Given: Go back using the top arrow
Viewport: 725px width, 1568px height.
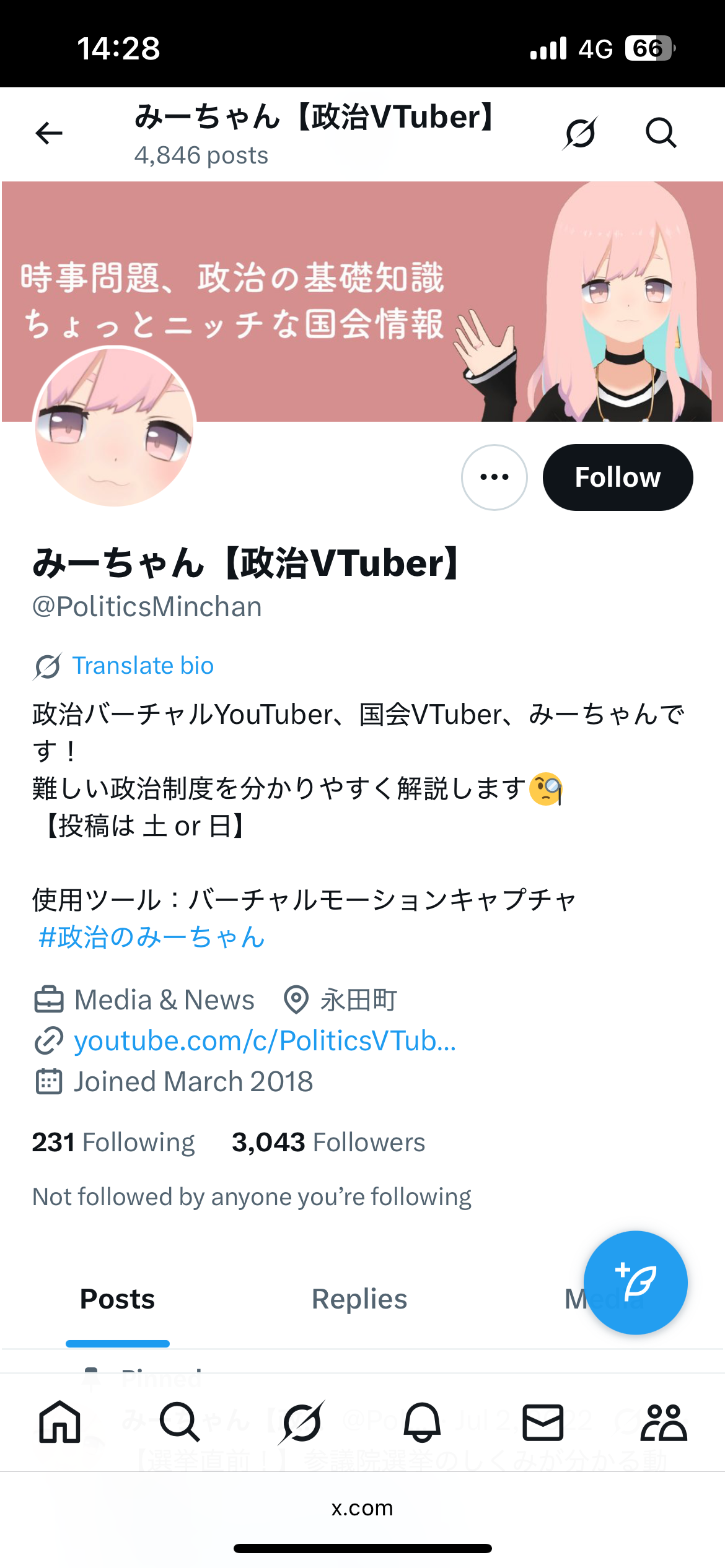Looking at the screenshot, I should (49, 133).
